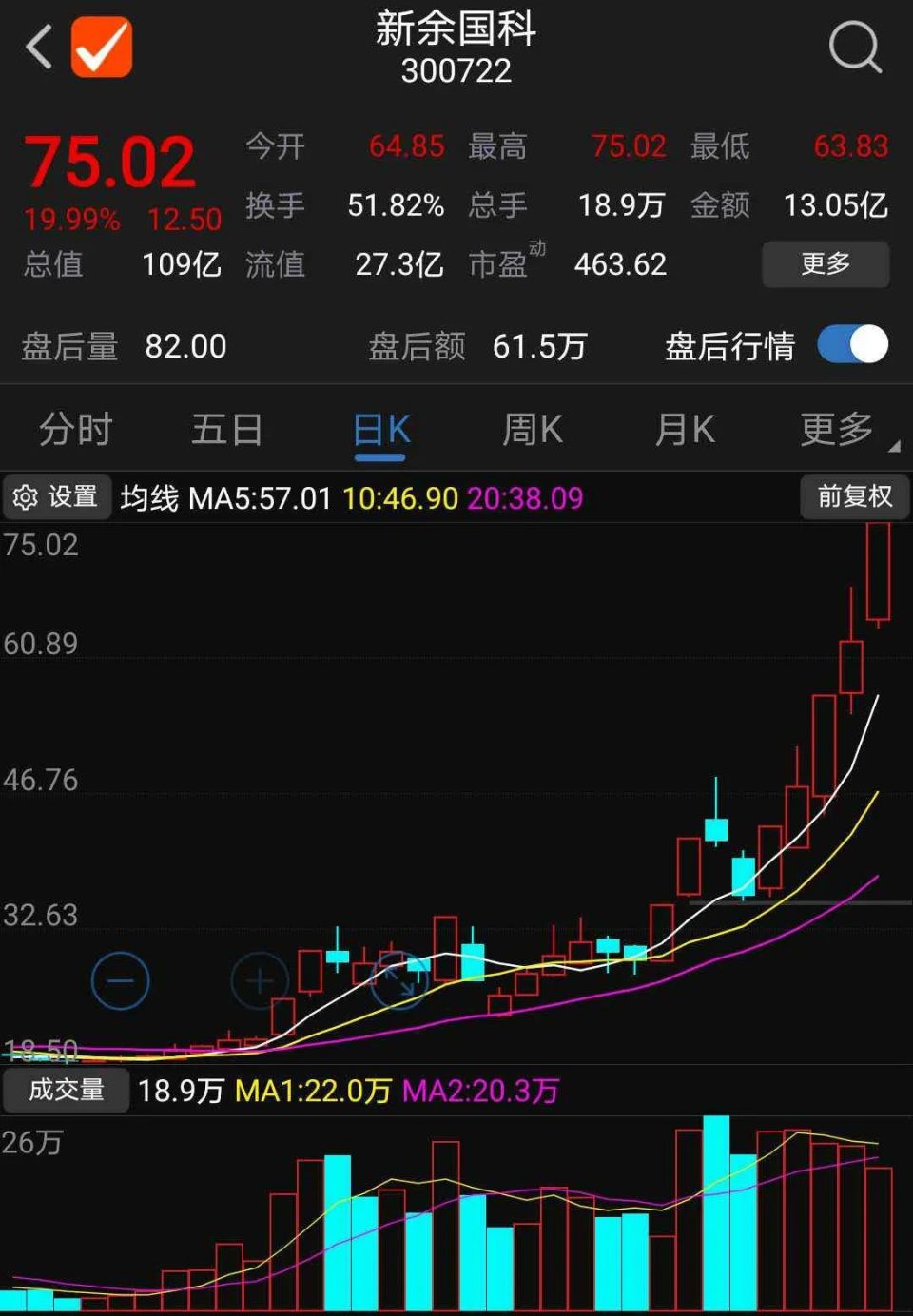The height and width of the screenshot is (1316, 913).
Task: Tap the circular expand arrows chart icon
Action: [x=398, y=980]
